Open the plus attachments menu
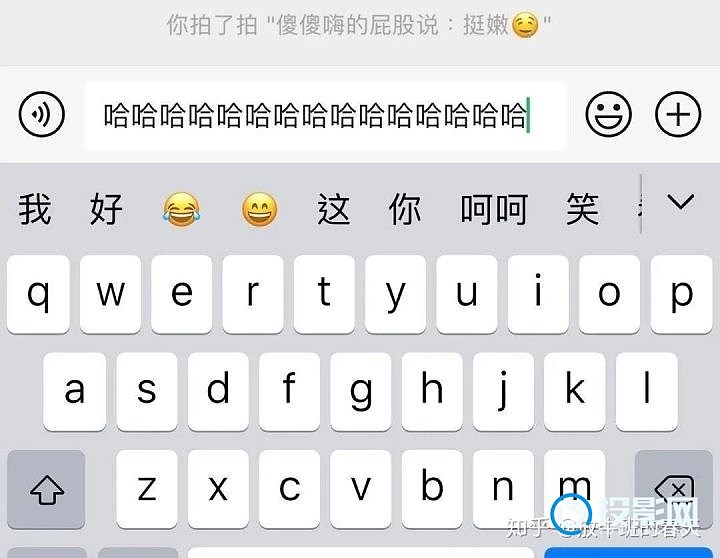The width and height of the screenshot is (720, 558). tap(678, 116)
